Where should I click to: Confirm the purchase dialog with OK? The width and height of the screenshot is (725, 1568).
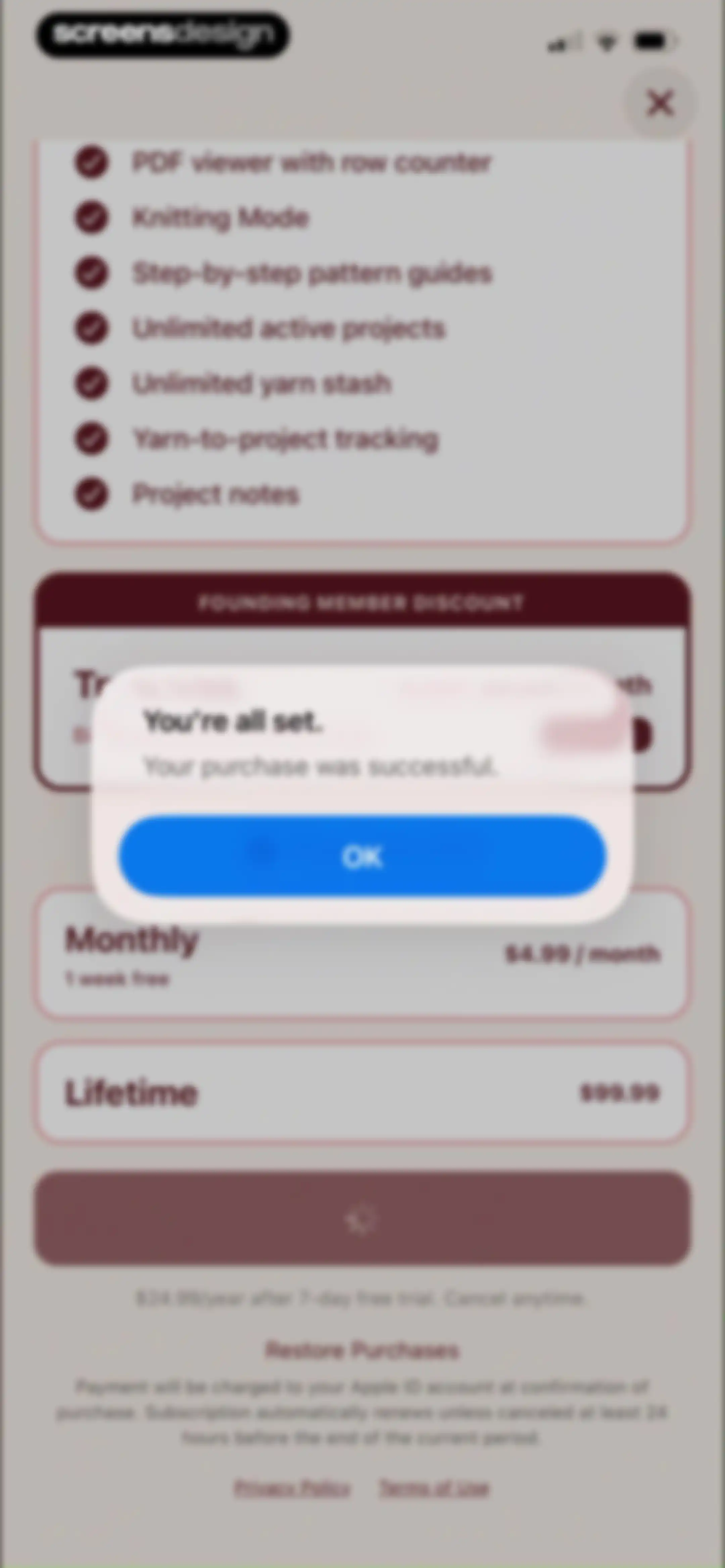click(x=362, y=856)
